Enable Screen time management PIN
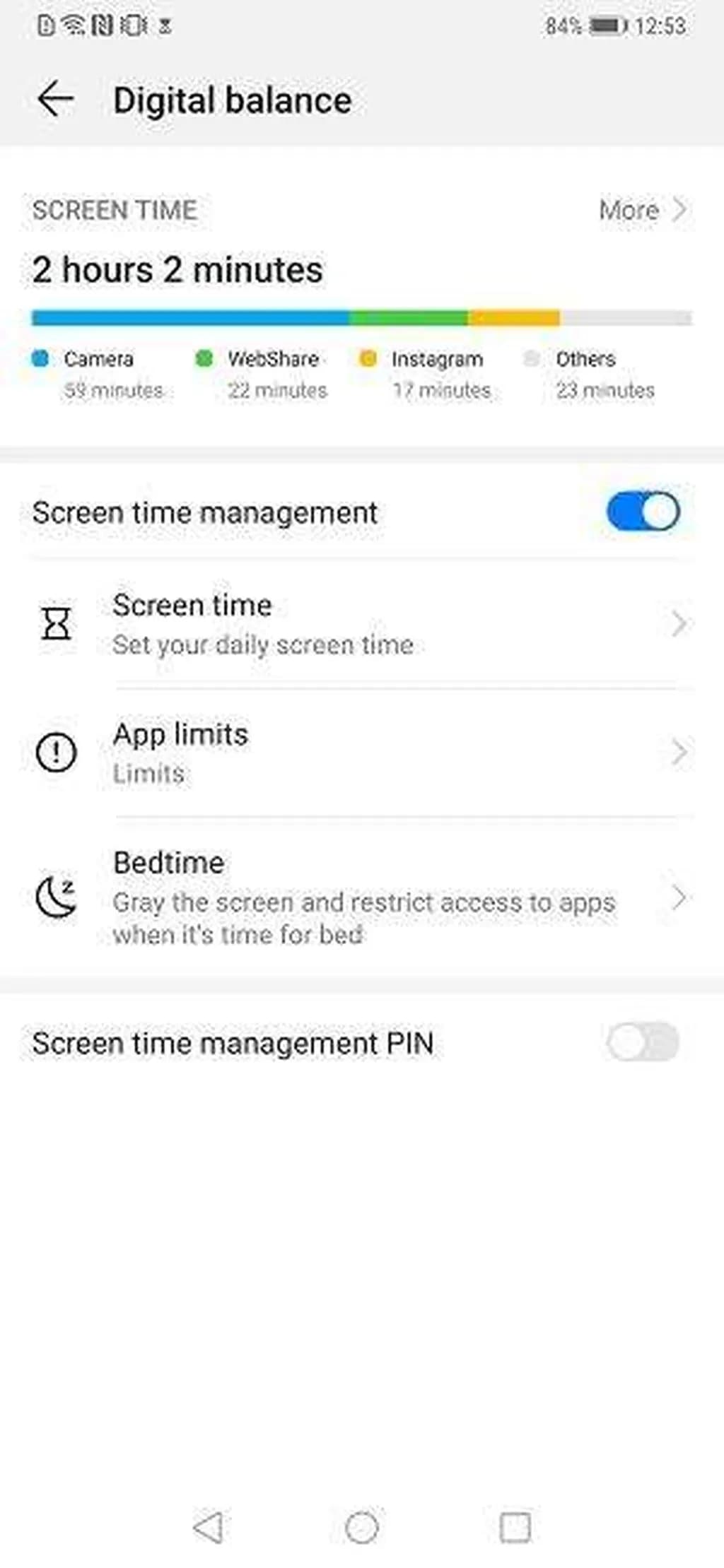Viewport: 724px width, 1568px height. [x=642, y=1042]
